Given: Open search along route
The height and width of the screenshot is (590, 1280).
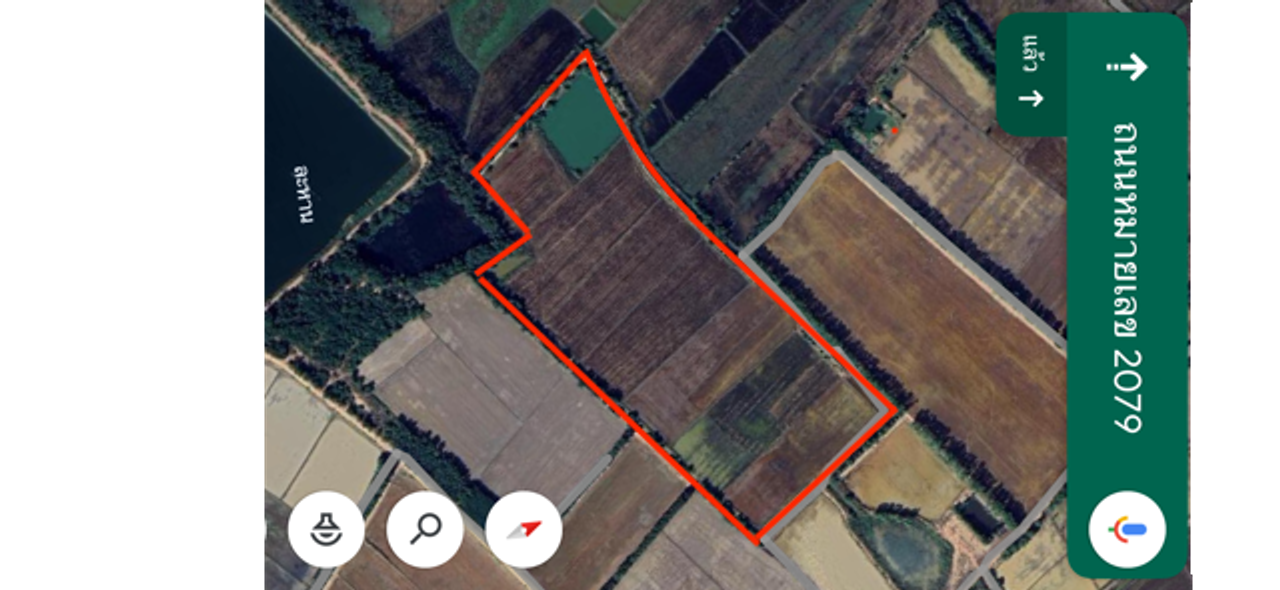Looking at the screenshot, I should (425, 530).
